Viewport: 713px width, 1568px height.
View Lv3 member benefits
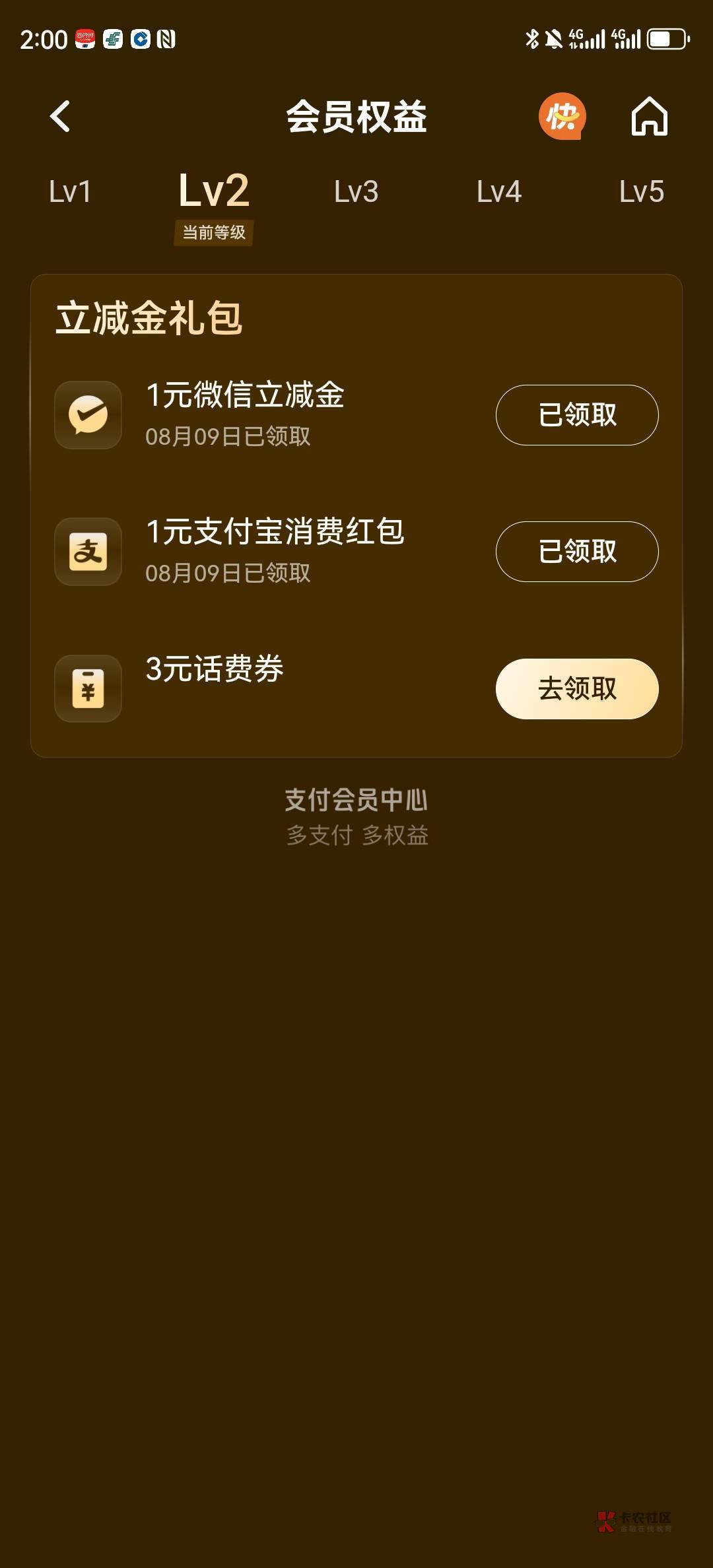[x=356, y=192]
